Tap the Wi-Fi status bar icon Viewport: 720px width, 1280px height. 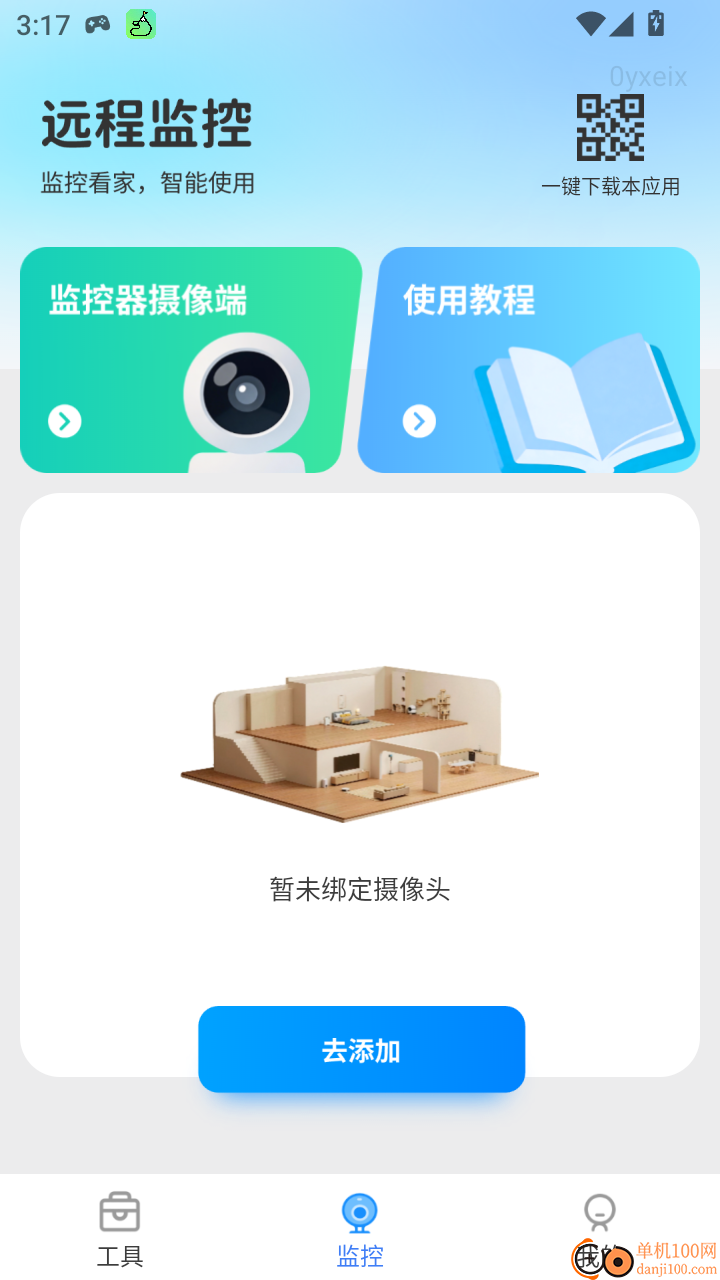(x=589, y=25)
